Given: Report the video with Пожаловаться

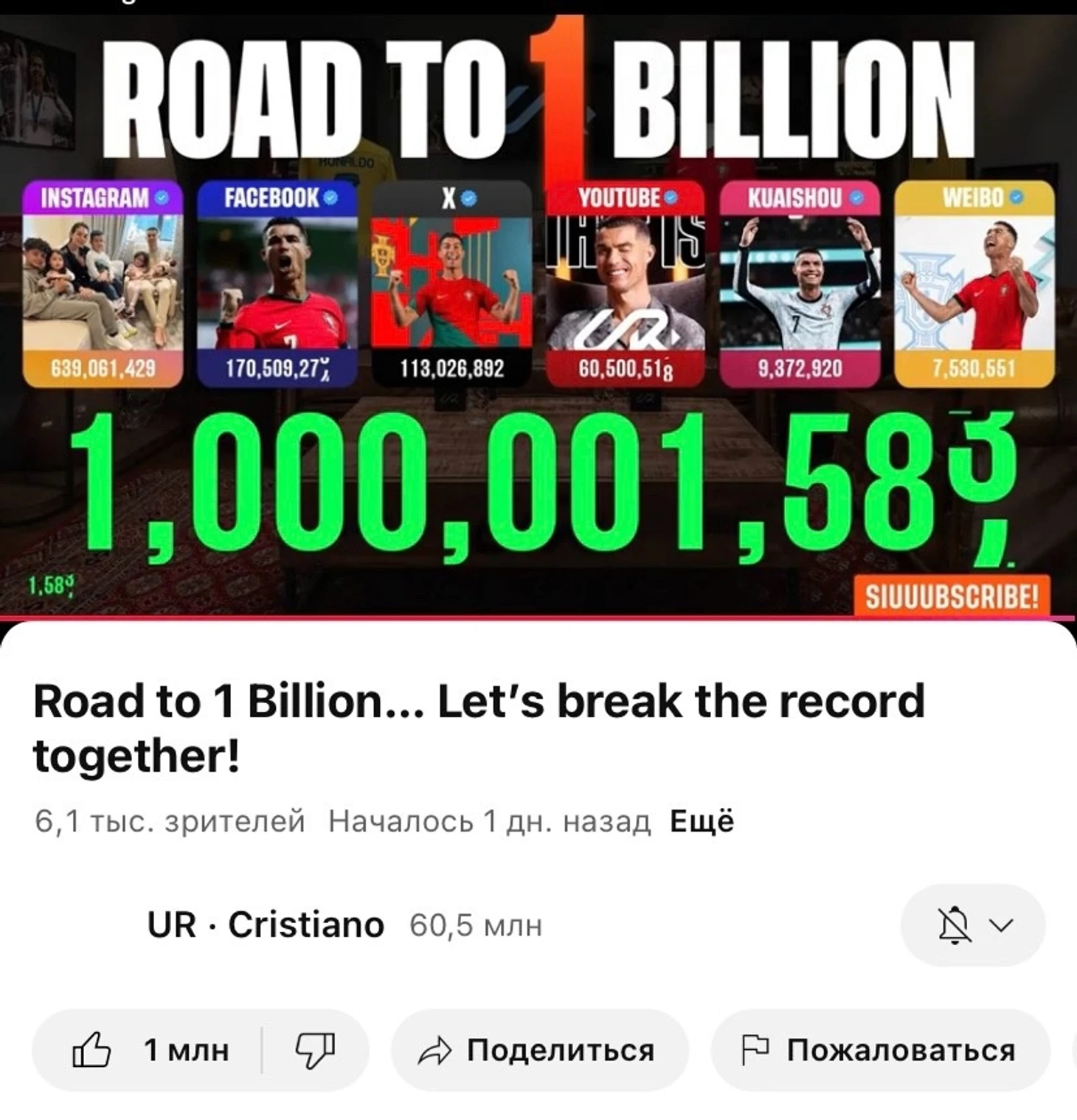Looking at the screenshot, I should pyautogui.click(x=879, y=1049).
